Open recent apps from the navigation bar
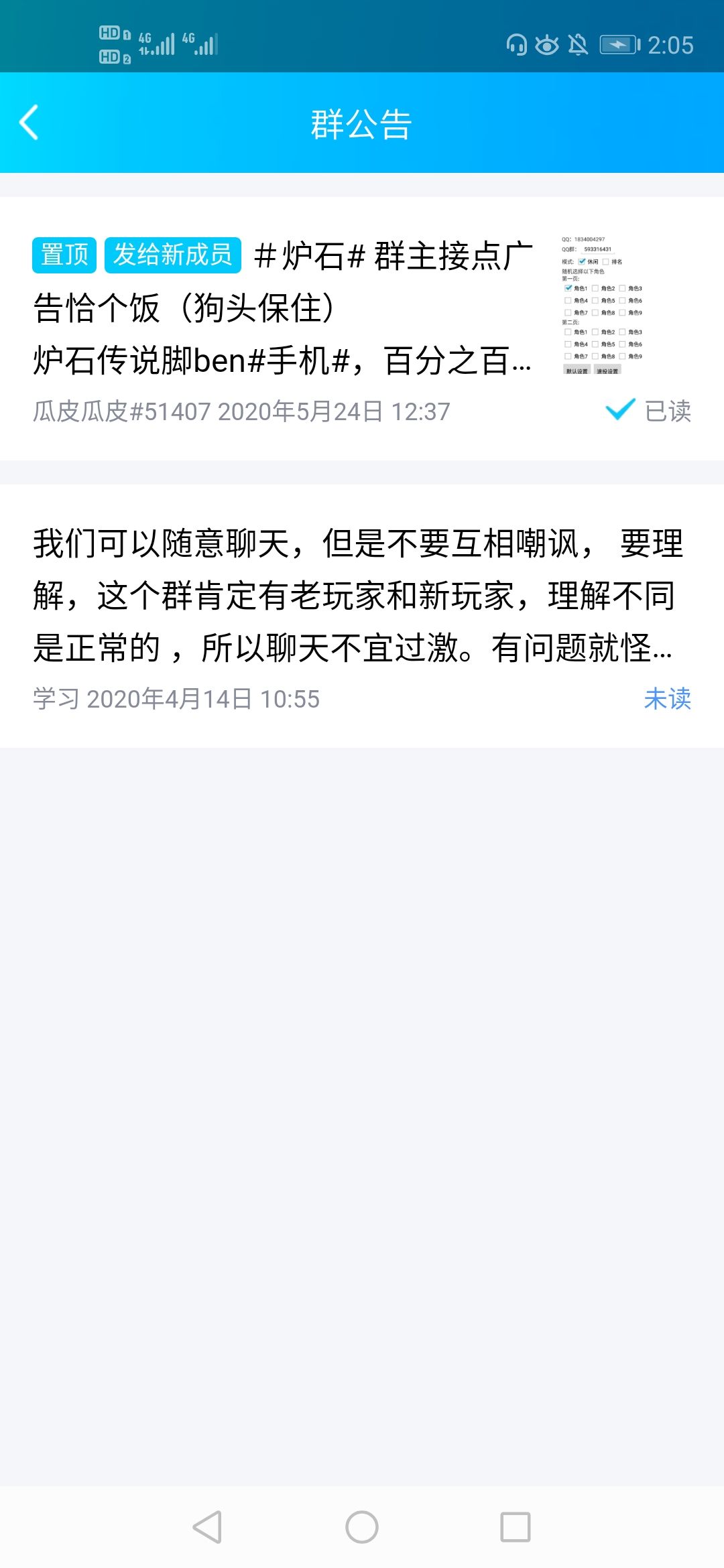 click(516, 1527)
